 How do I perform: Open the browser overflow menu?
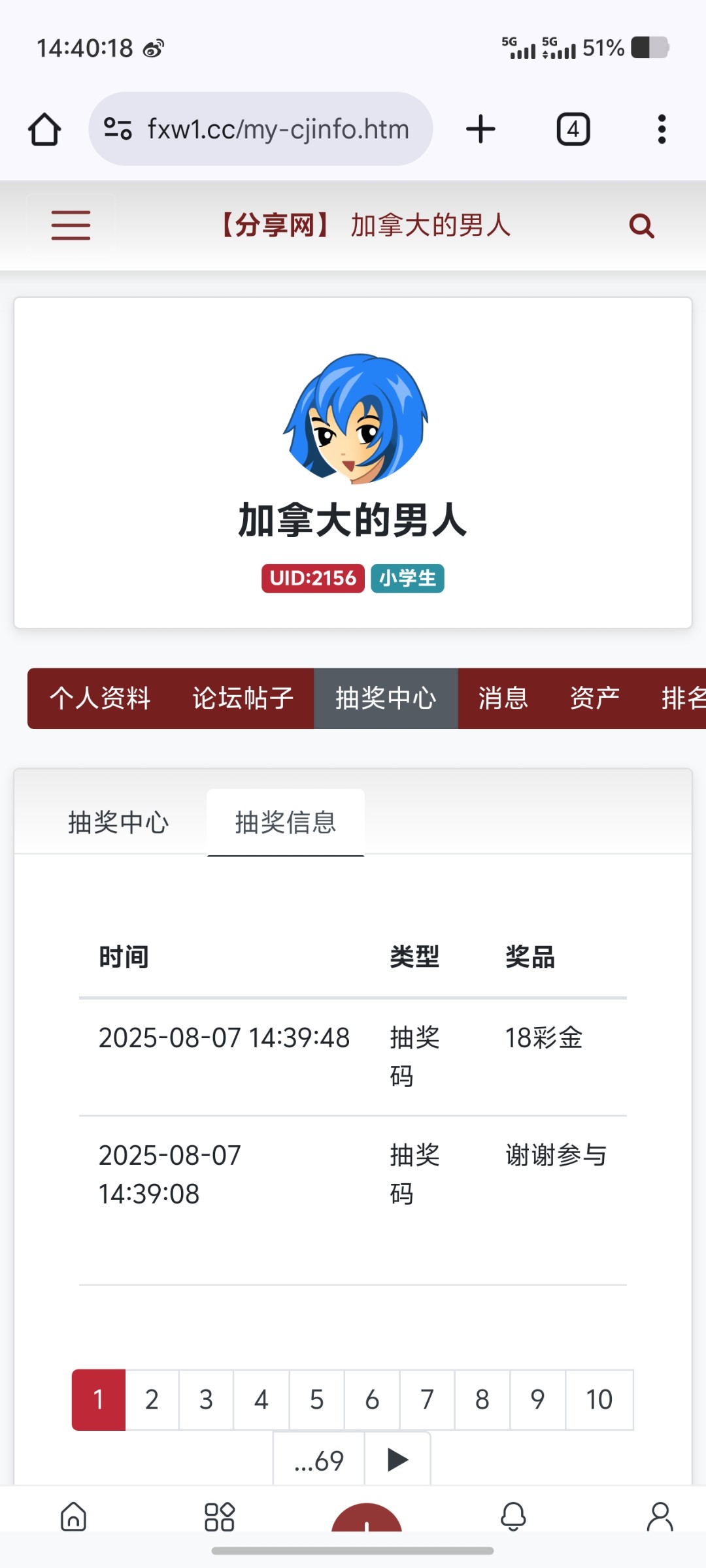[662, 129]
